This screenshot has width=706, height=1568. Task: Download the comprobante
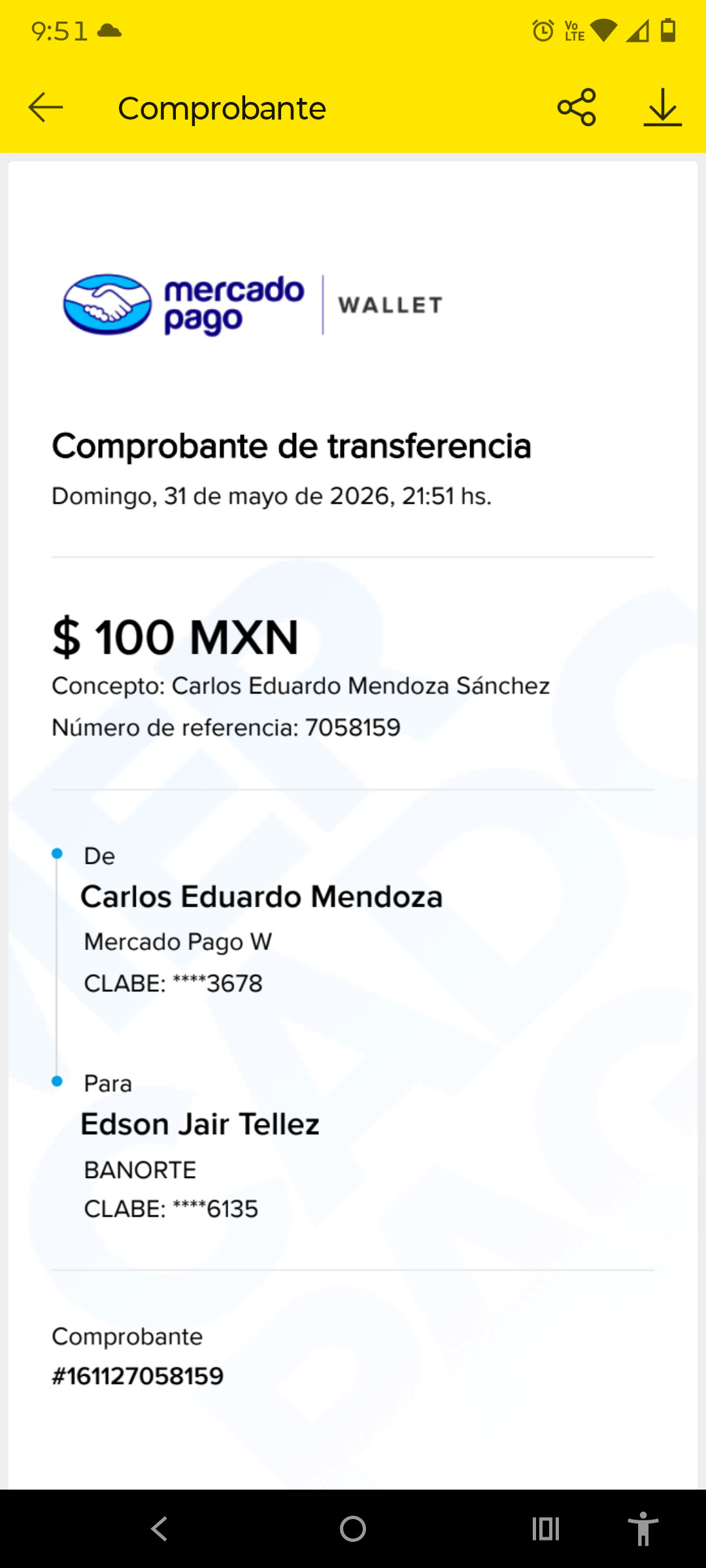click(662, 107)
